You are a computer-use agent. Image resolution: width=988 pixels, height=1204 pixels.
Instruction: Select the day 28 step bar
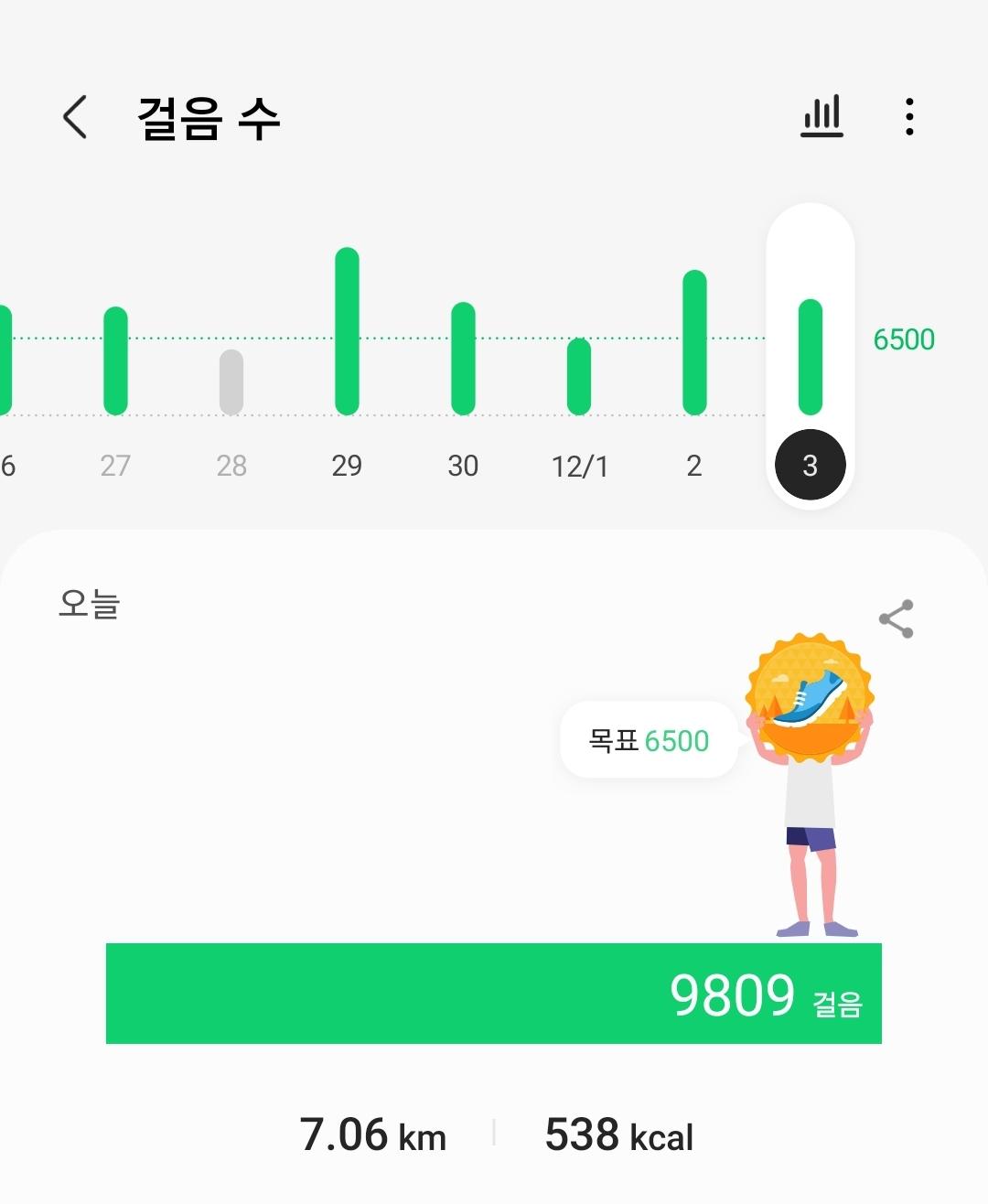[x=231, y=382]
